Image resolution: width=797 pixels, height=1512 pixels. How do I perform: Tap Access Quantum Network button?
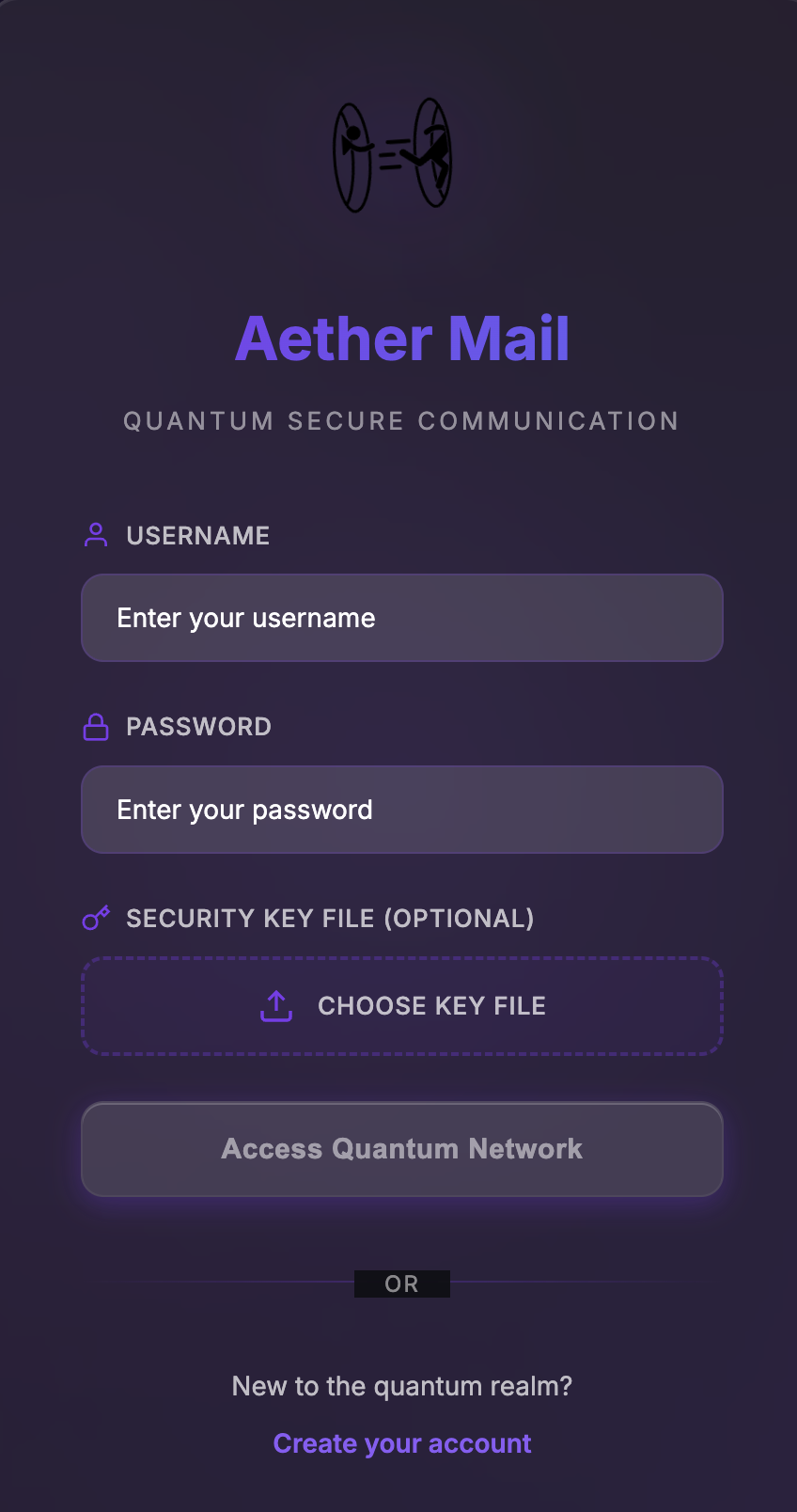coord(401,1149)
